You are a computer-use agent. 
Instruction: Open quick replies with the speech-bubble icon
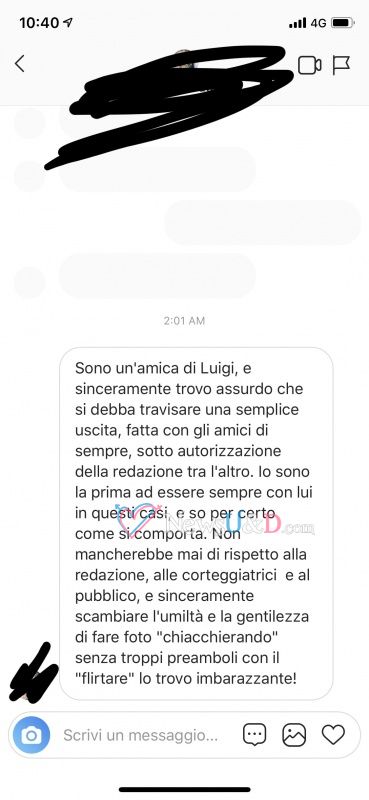tap(255, 735)
